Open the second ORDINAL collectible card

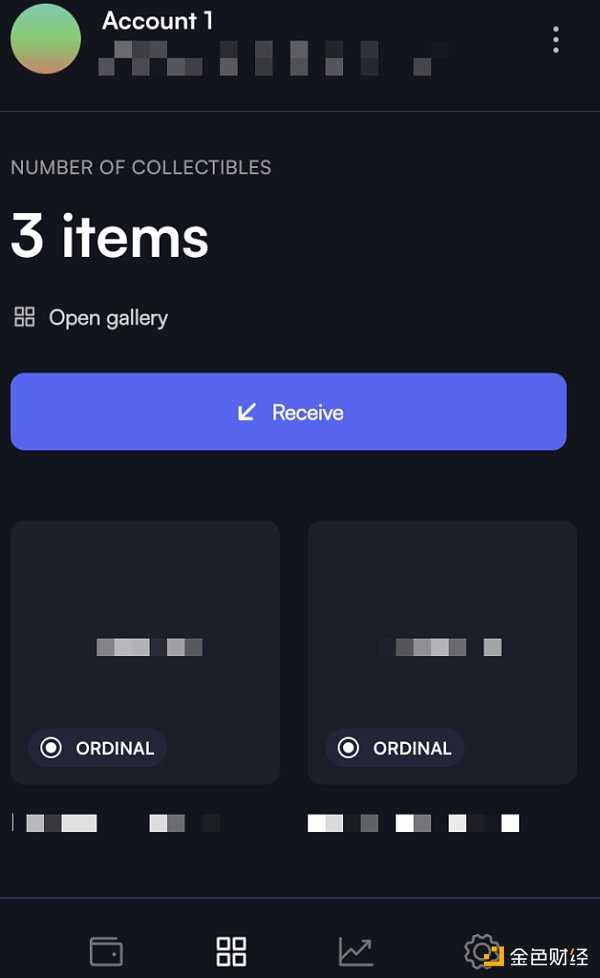coord(442,651)
